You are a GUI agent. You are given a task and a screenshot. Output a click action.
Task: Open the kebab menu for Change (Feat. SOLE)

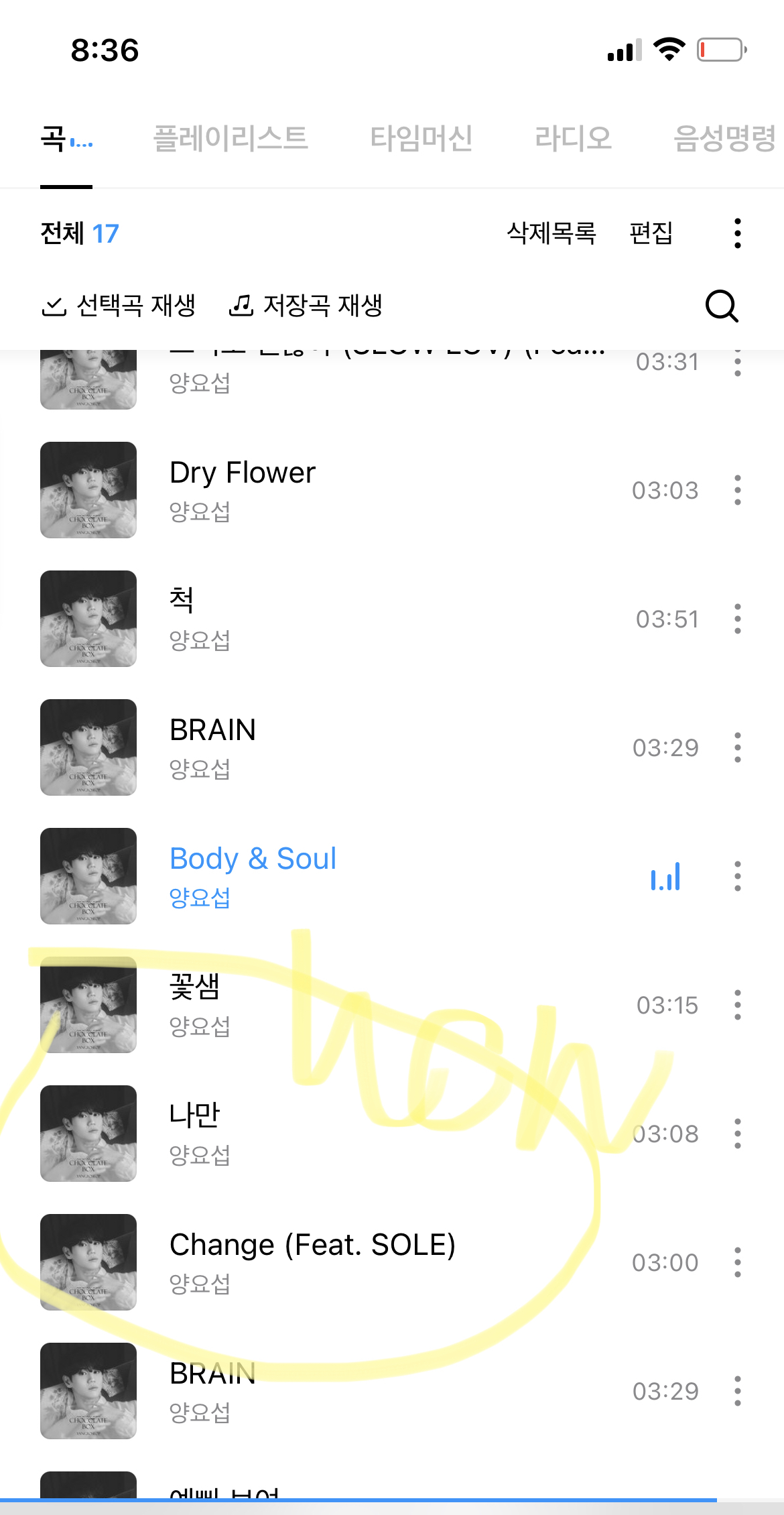pos(737,1262)
